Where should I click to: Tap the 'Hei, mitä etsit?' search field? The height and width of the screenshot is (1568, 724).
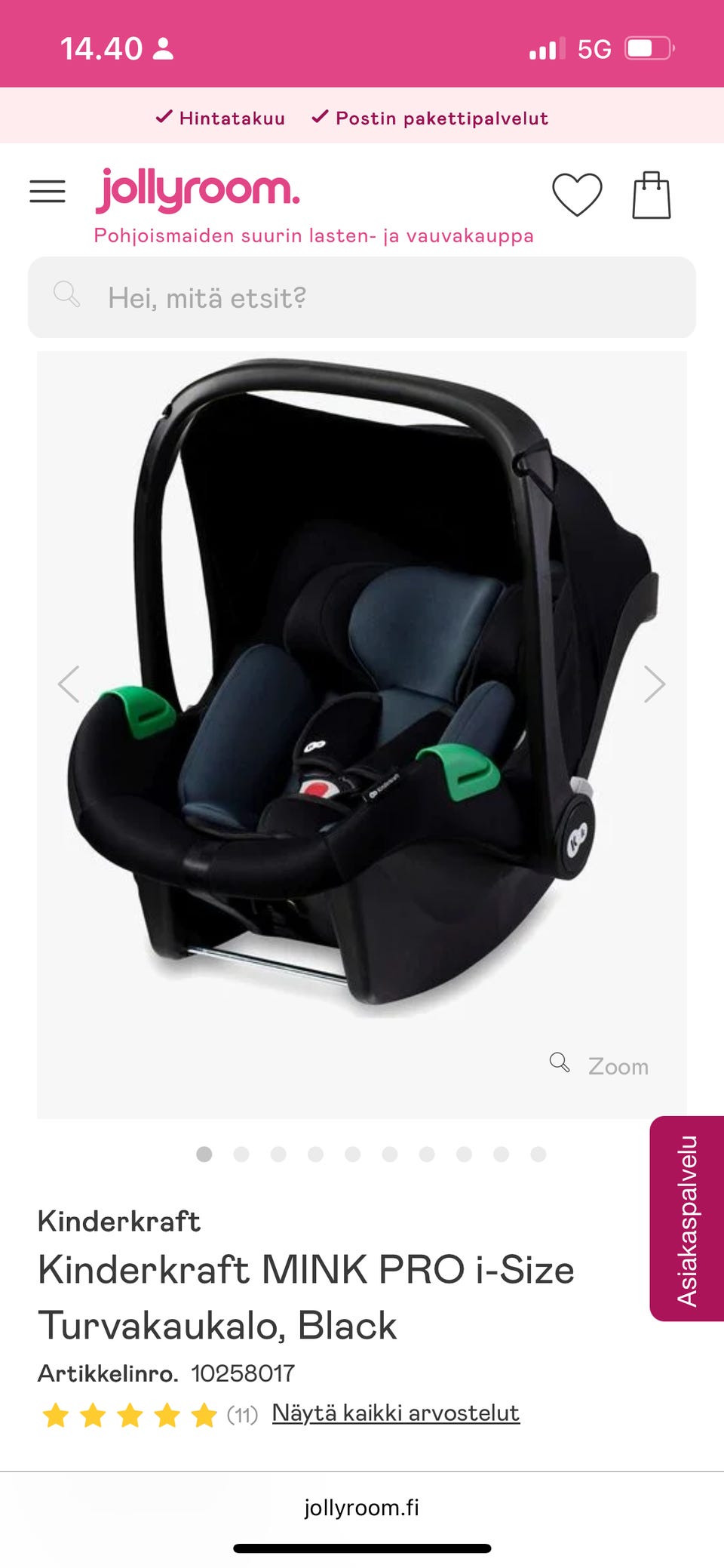(362, 297)
